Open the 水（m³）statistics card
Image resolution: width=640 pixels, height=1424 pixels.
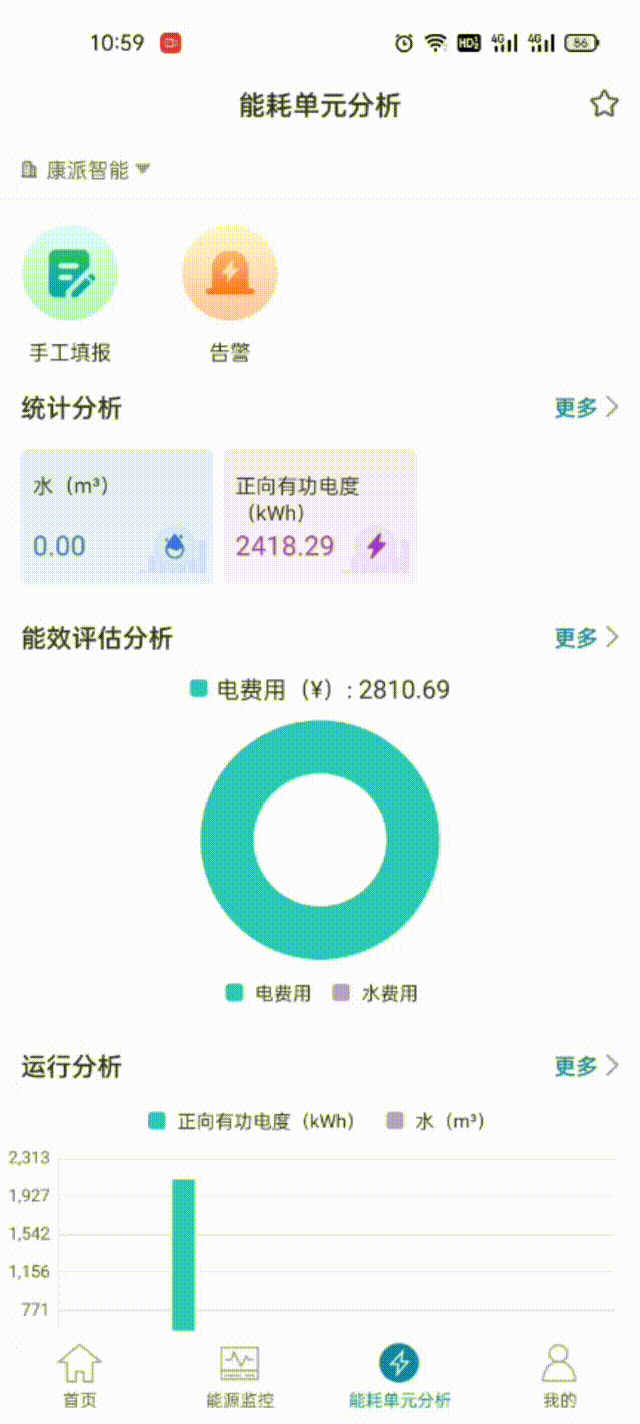[117, 516]
